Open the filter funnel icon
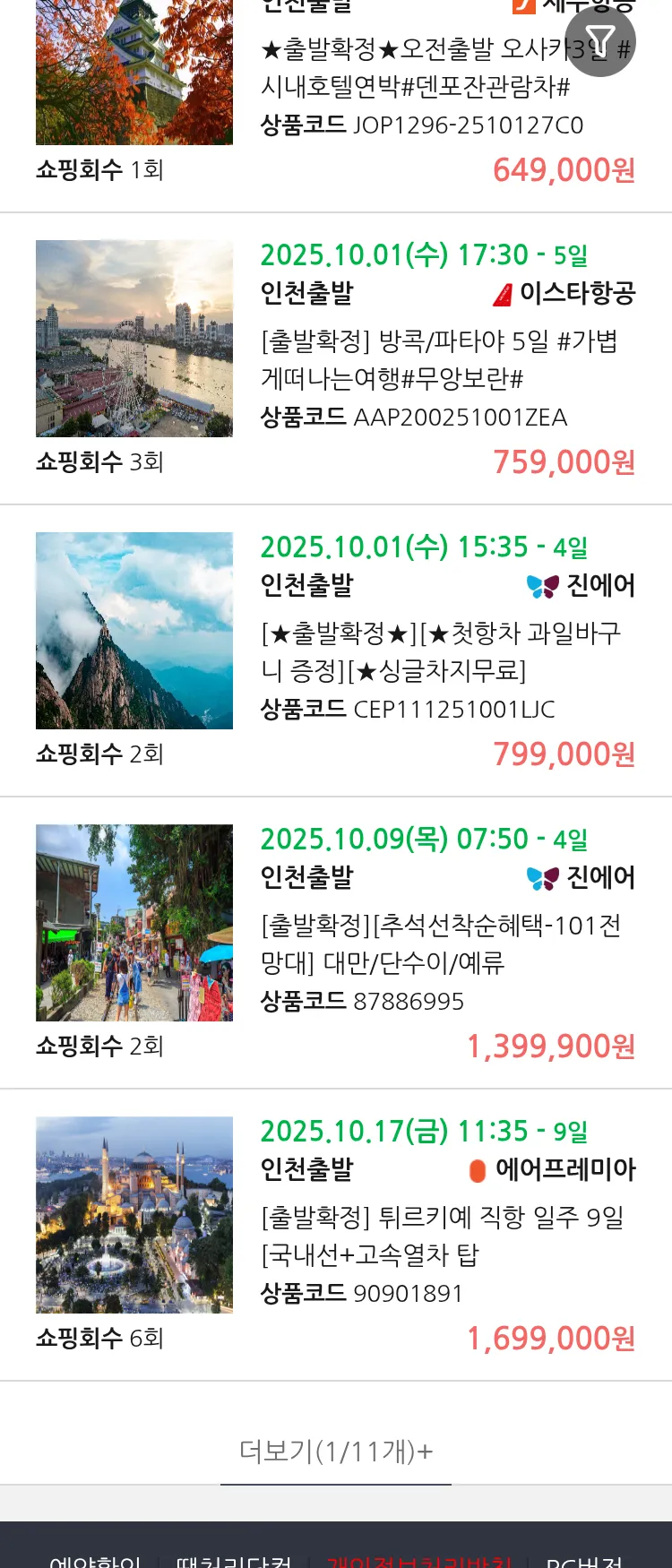Image resolution: width=672 pixels, height=1568 pixels. point(600,41)
